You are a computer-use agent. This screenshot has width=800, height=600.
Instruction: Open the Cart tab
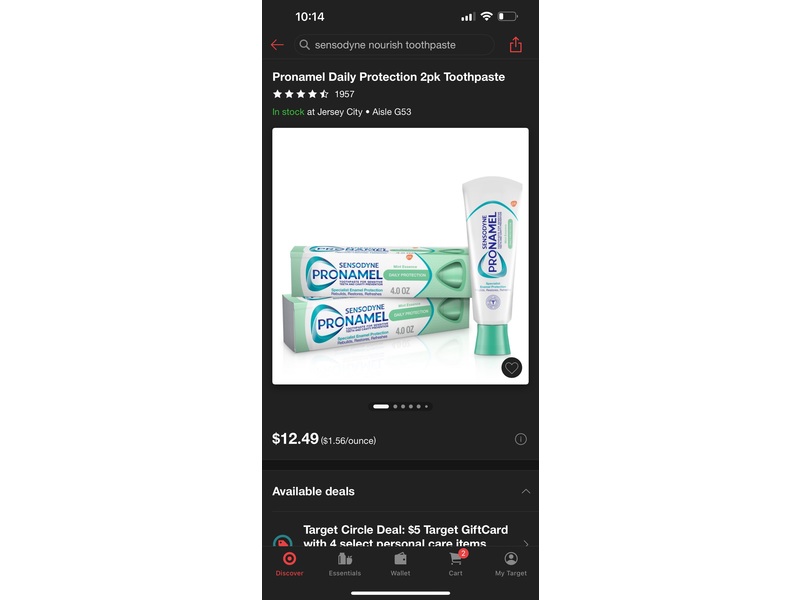click(456, 564)
